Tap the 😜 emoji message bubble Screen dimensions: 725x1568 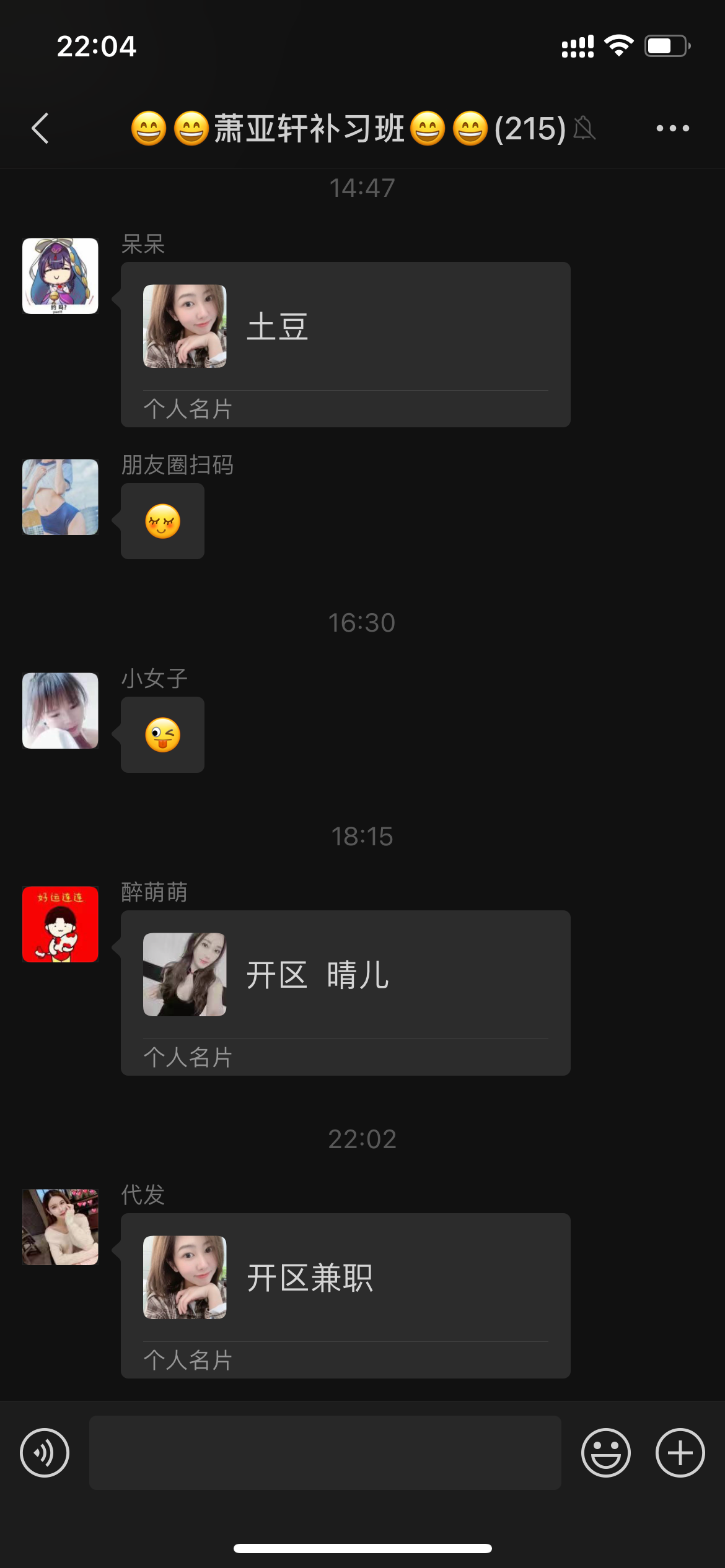162,734
